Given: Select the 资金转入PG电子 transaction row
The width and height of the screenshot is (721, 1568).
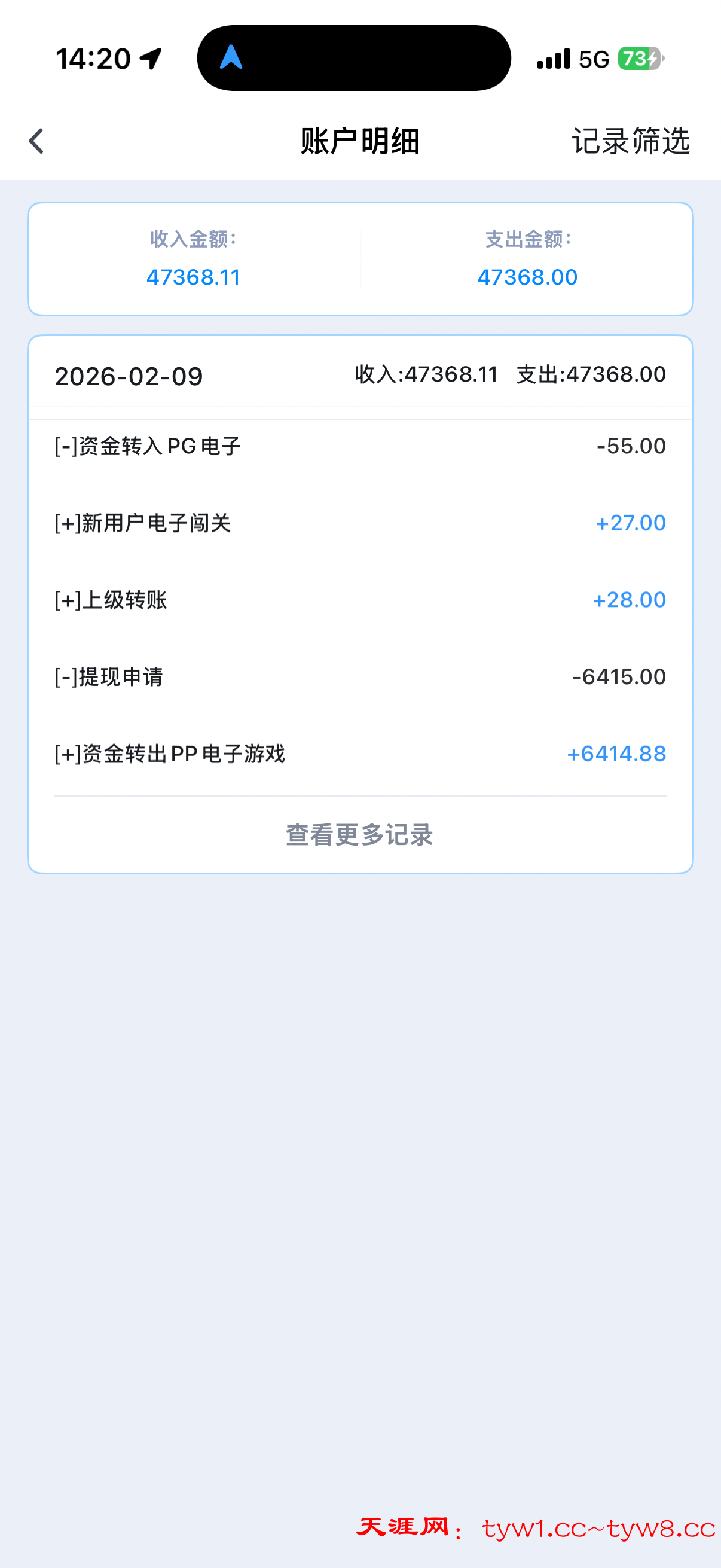Looking at the screenshot, I should click(359, 445).
